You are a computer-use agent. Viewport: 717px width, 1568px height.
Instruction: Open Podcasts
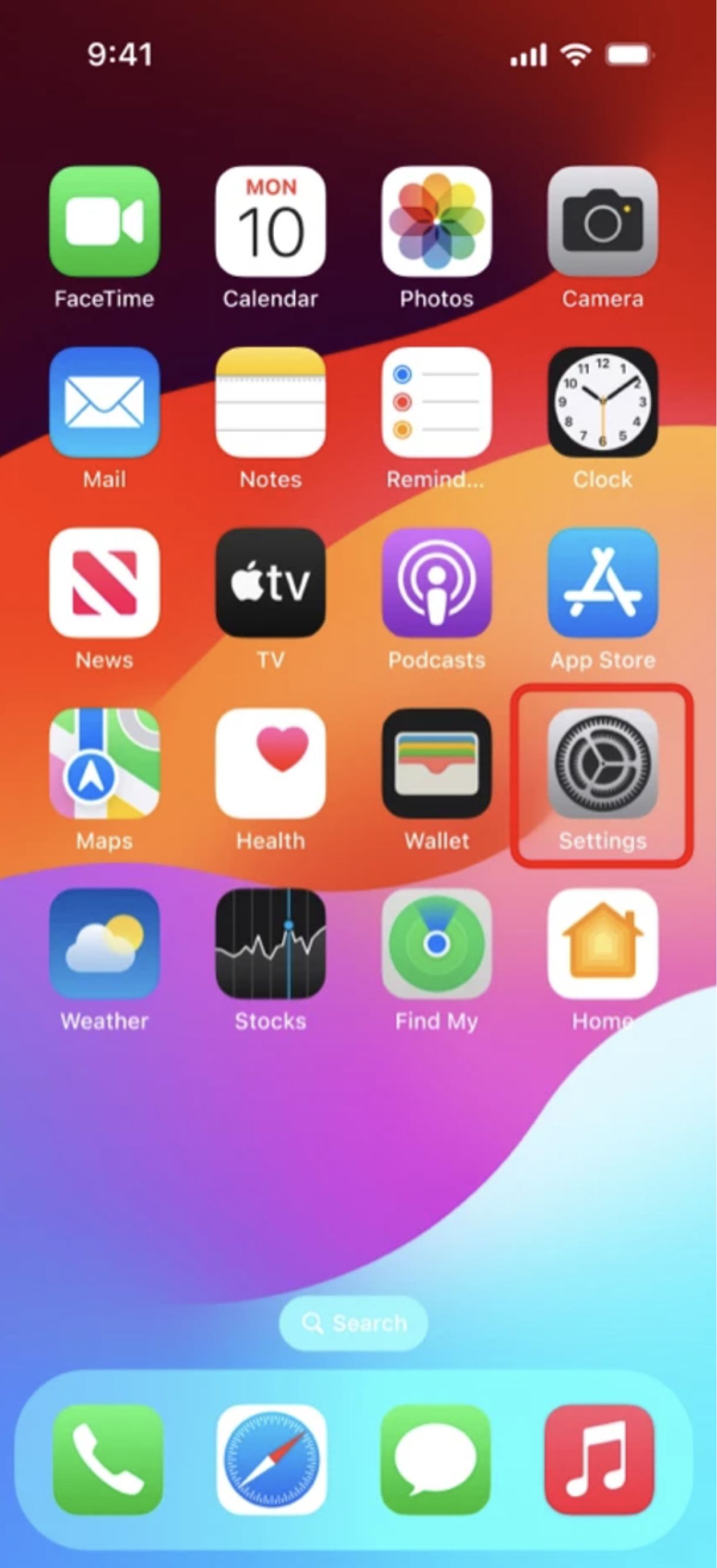pos(437,582)
